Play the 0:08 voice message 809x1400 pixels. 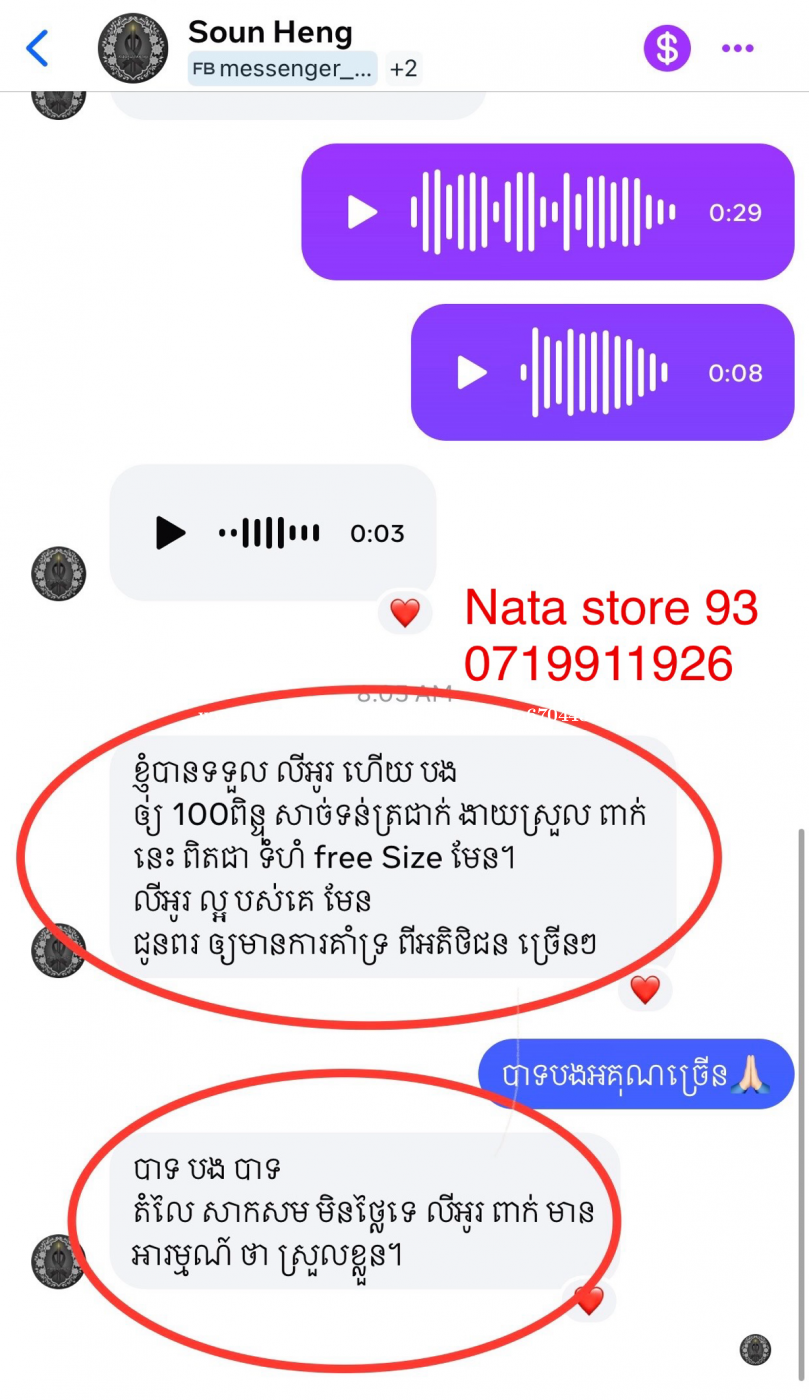(472, 373)
